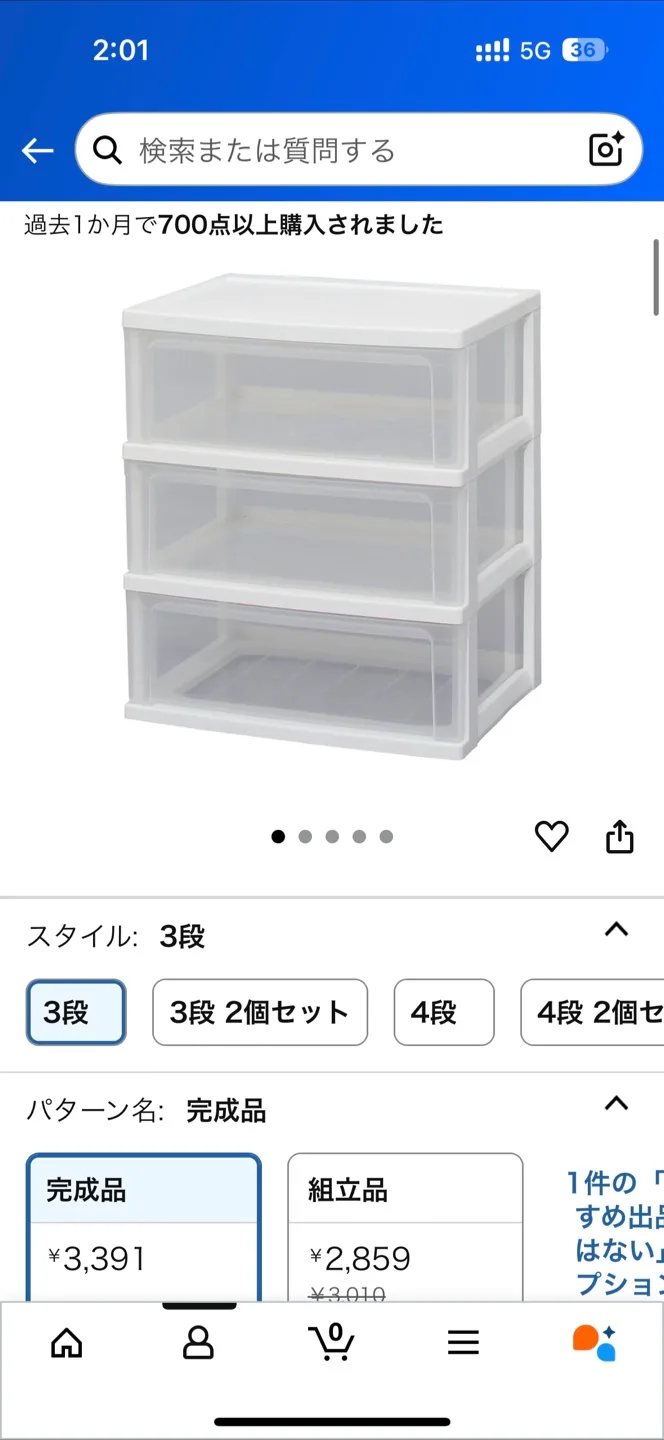The width and height of the screenshot is (664, 1440).
Task: Open the AI assistant chat tab
Action: coord(594,1342)
